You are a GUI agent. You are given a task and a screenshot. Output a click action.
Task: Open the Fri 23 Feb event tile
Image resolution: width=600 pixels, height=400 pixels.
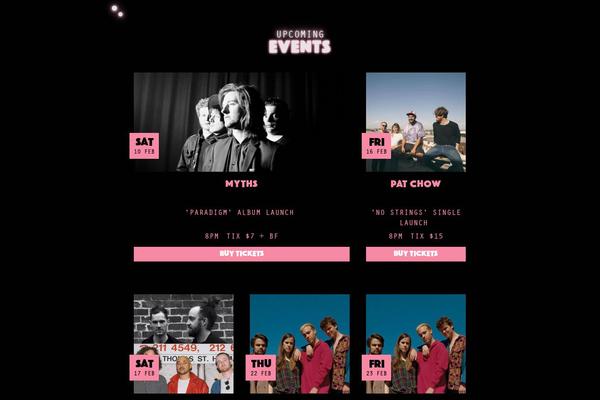point(415,343)
